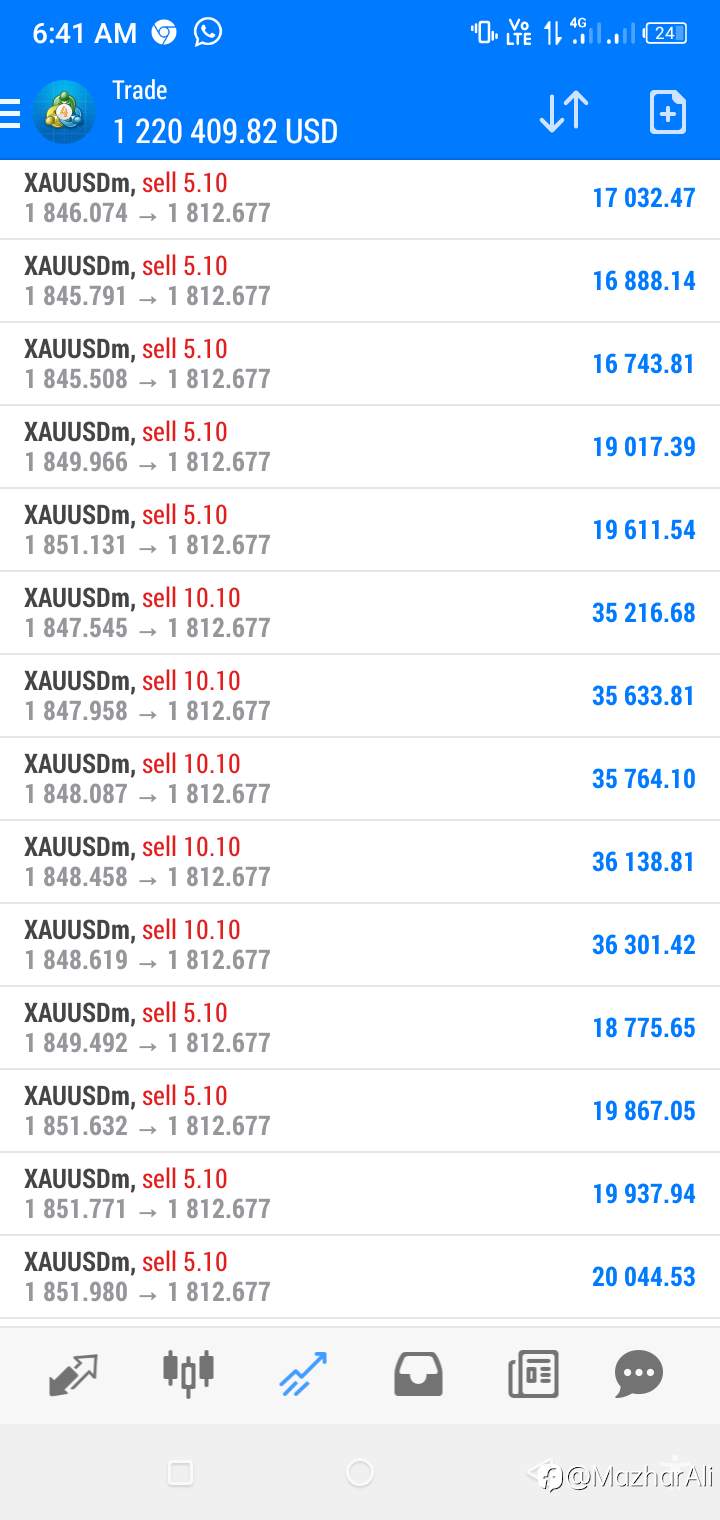Tap the system home button
The height and width of the screenshot is (1520, 720).
(359, 1472)
